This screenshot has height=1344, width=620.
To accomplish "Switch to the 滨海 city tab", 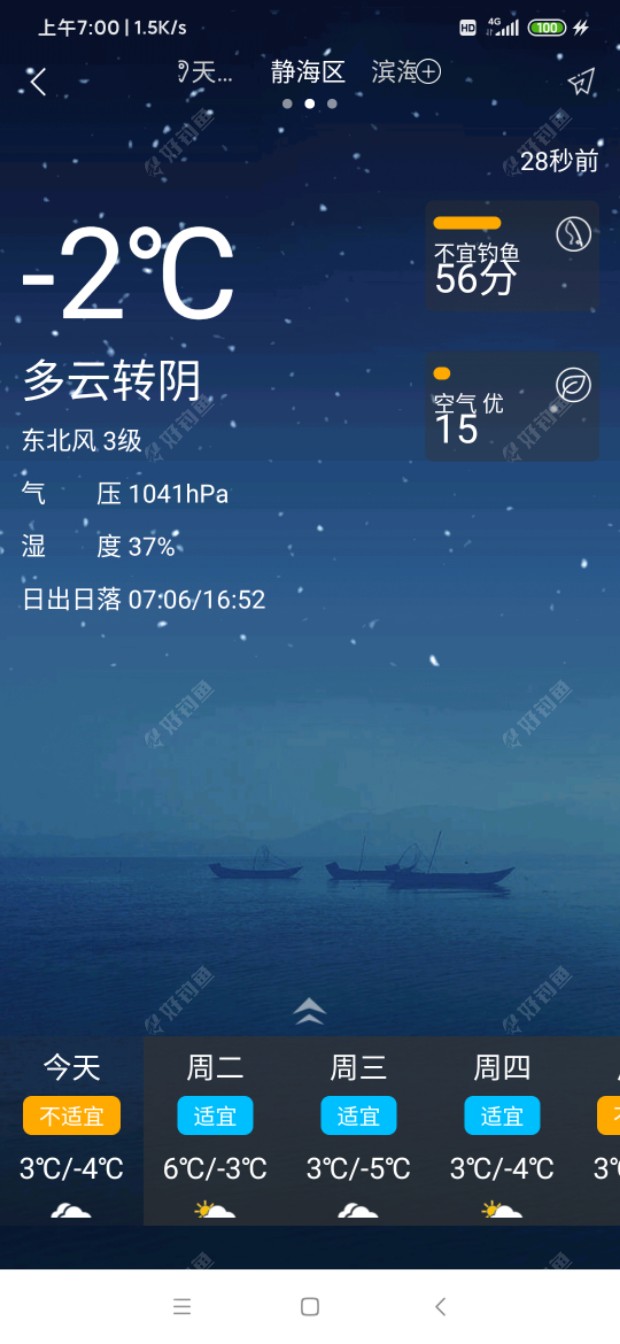I will click(393, 72).
